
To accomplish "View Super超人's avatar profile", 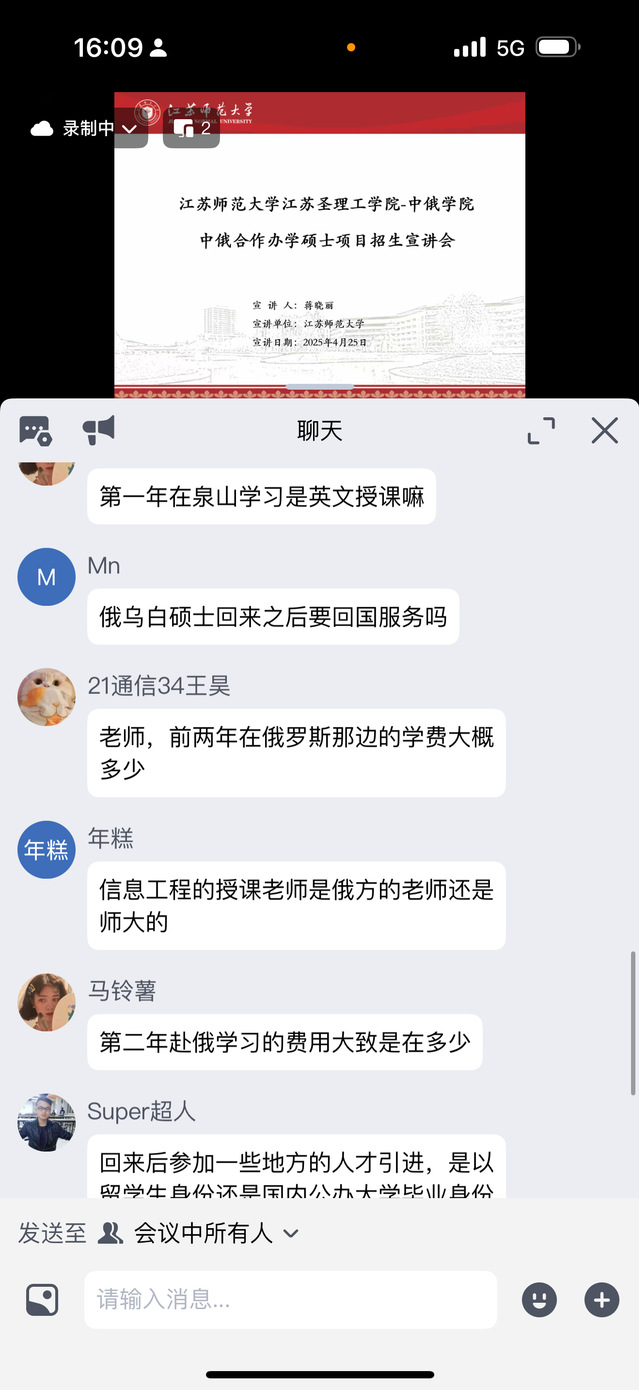I will 47,1122.
